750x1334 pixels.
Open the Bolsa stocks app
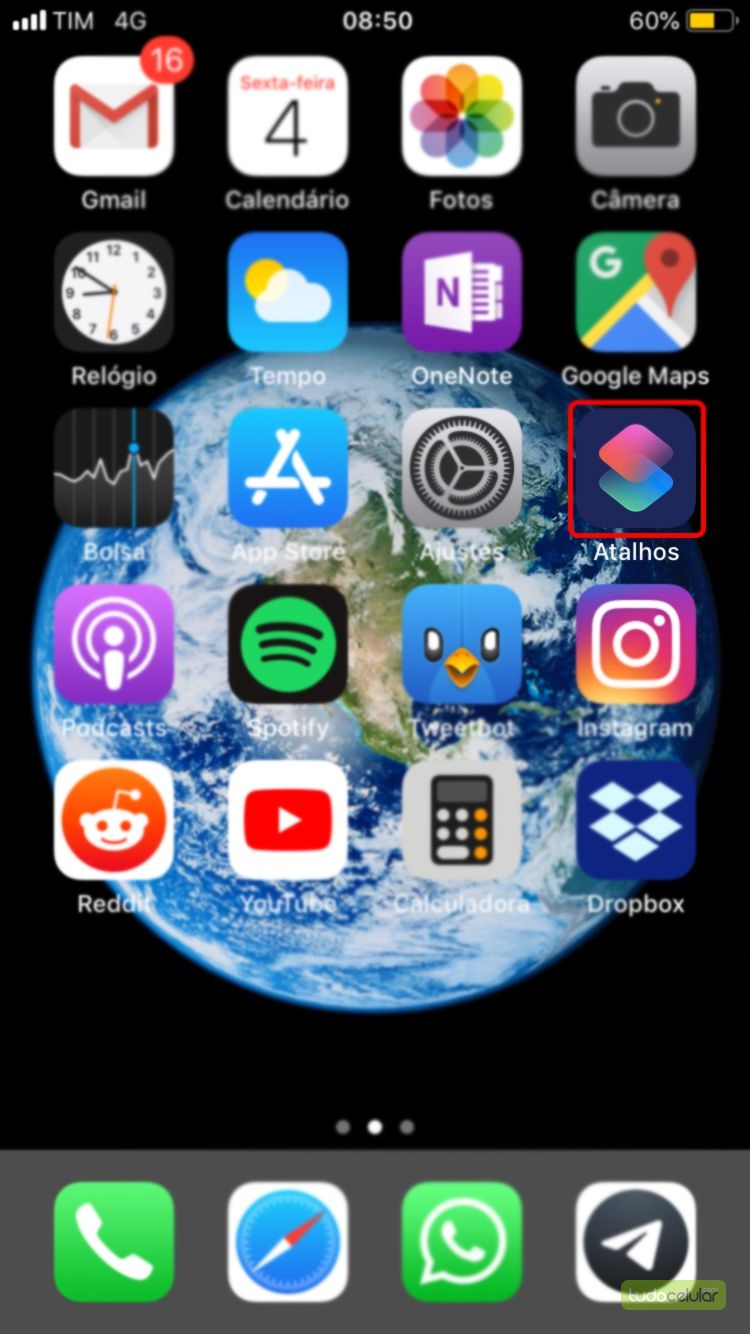coord(114,468)
